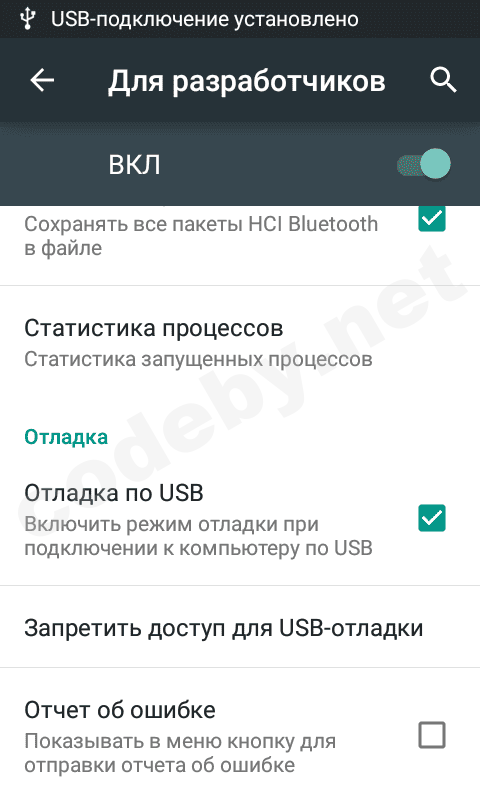Select Запретить доступ для USB-отладки

pyautogui.click(x=240, y=627)
